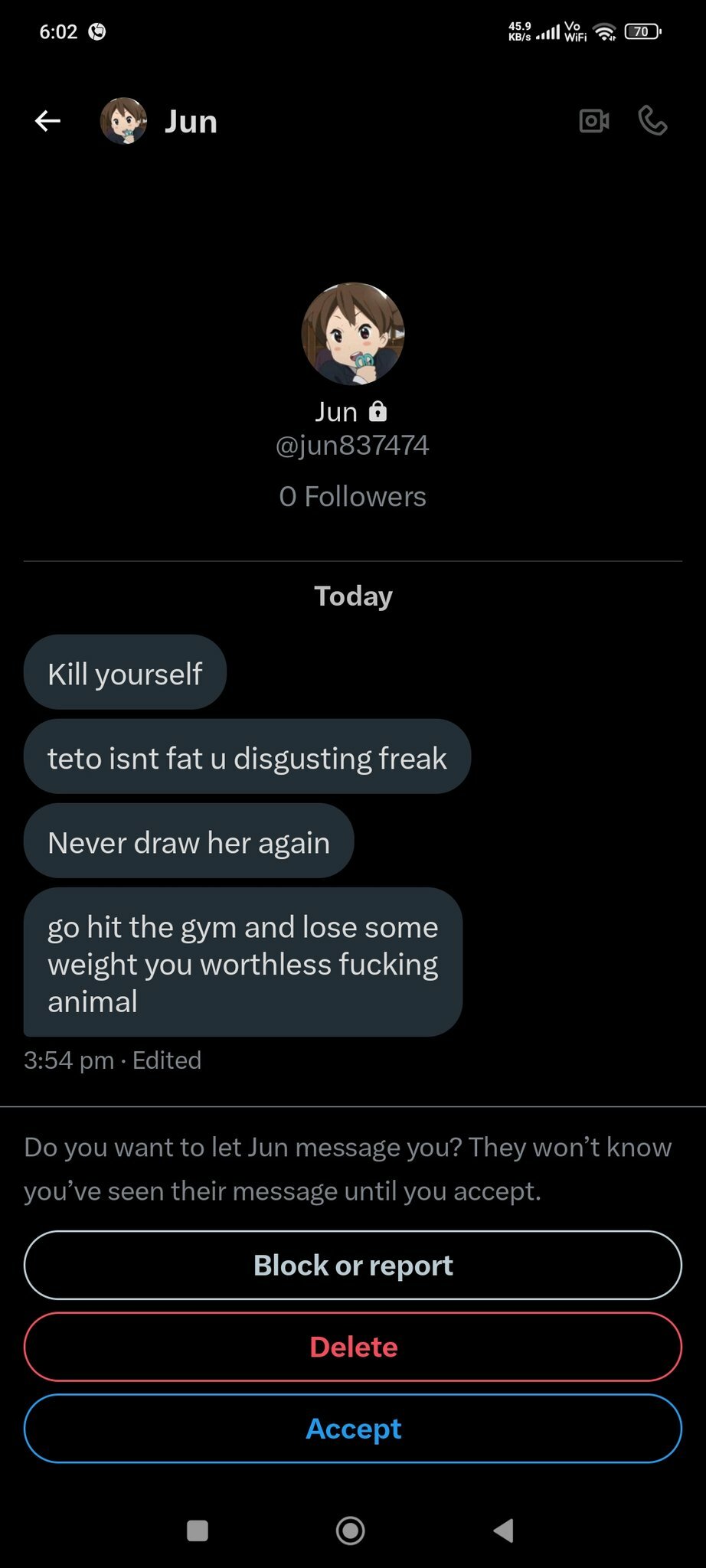Open Jun's avatar in the header
The height and width of the screenshot is (1568, 706).
[x=123, y=121]
